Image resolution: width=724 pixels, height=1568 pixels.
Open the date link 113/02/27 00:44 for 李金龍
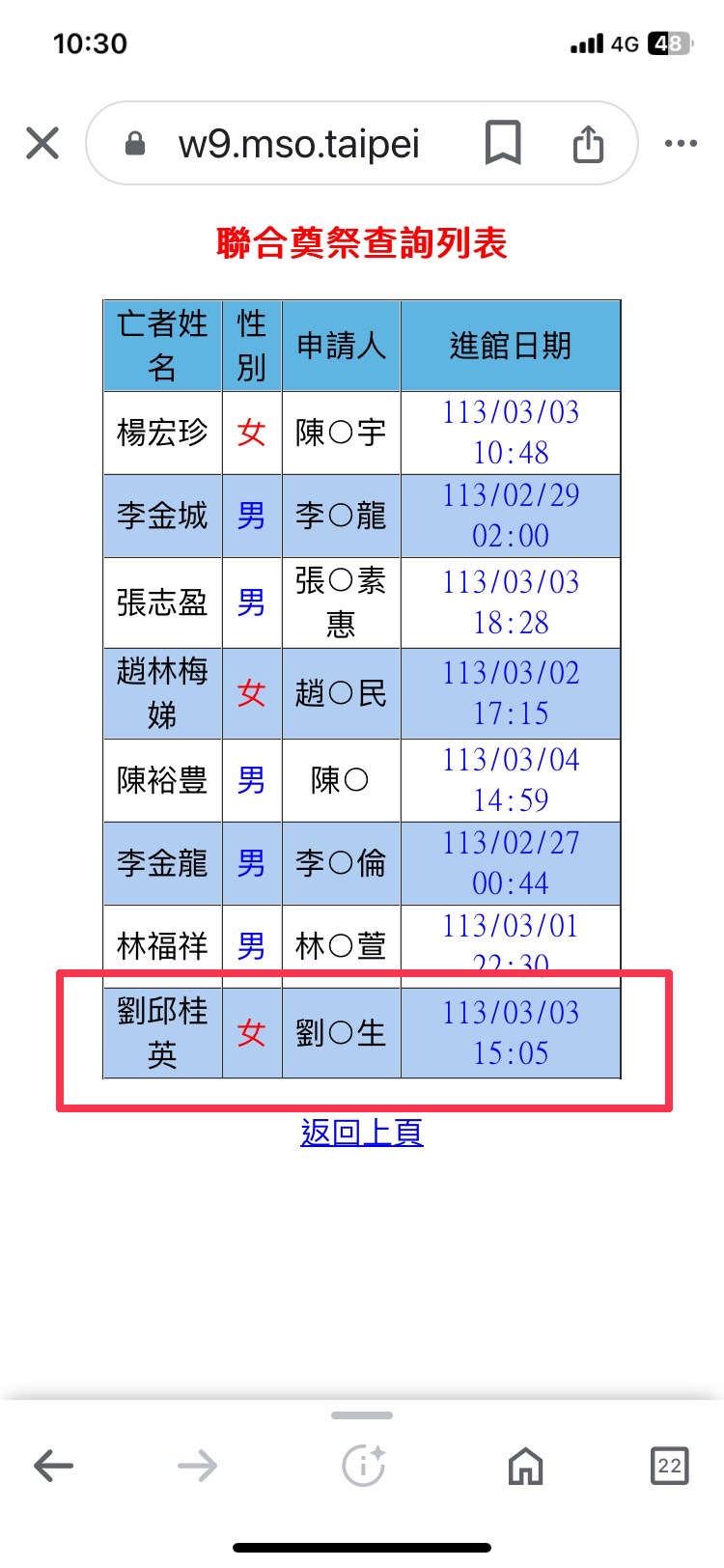click(511, 863)
